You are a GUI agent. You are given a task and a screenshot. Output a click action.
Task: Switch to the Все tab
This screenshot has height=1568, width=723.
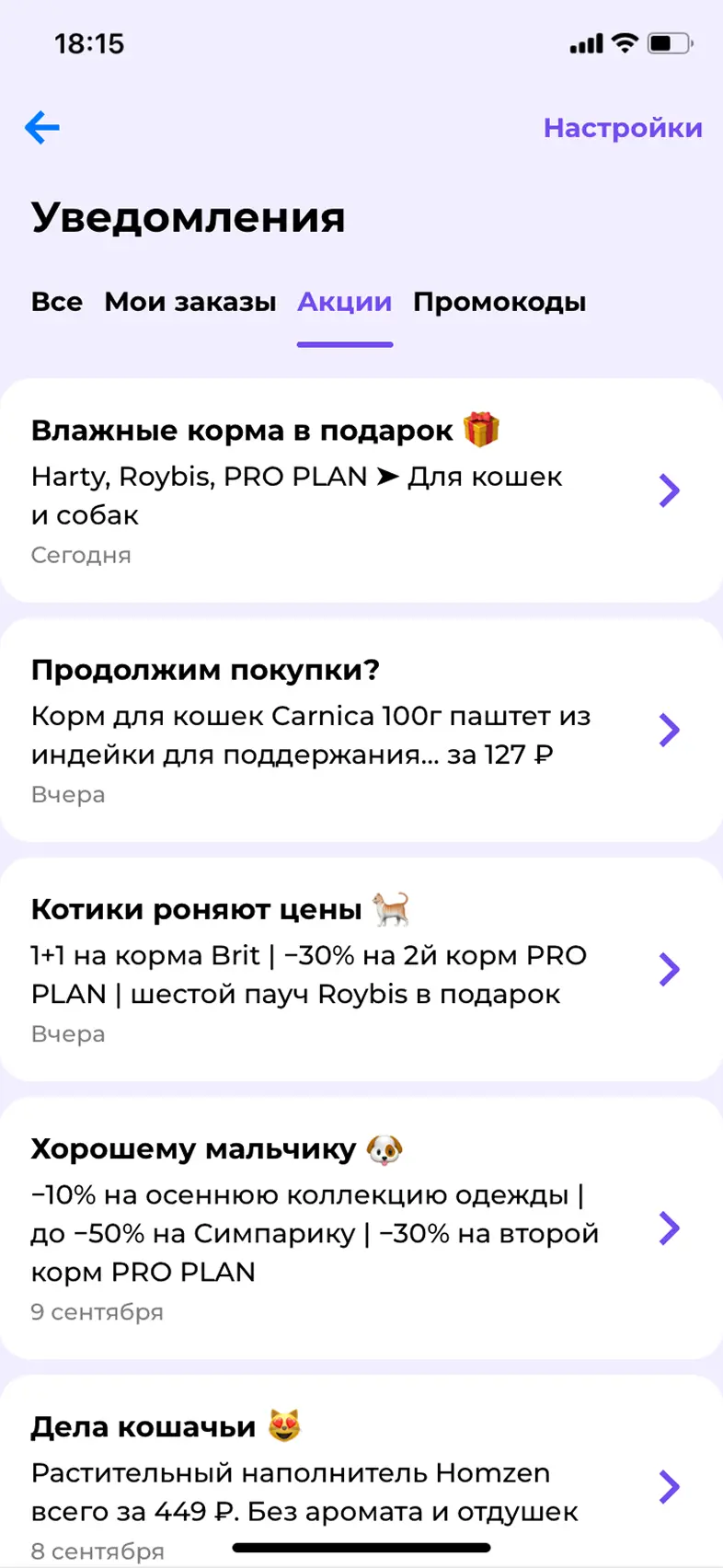click(57, 302)
